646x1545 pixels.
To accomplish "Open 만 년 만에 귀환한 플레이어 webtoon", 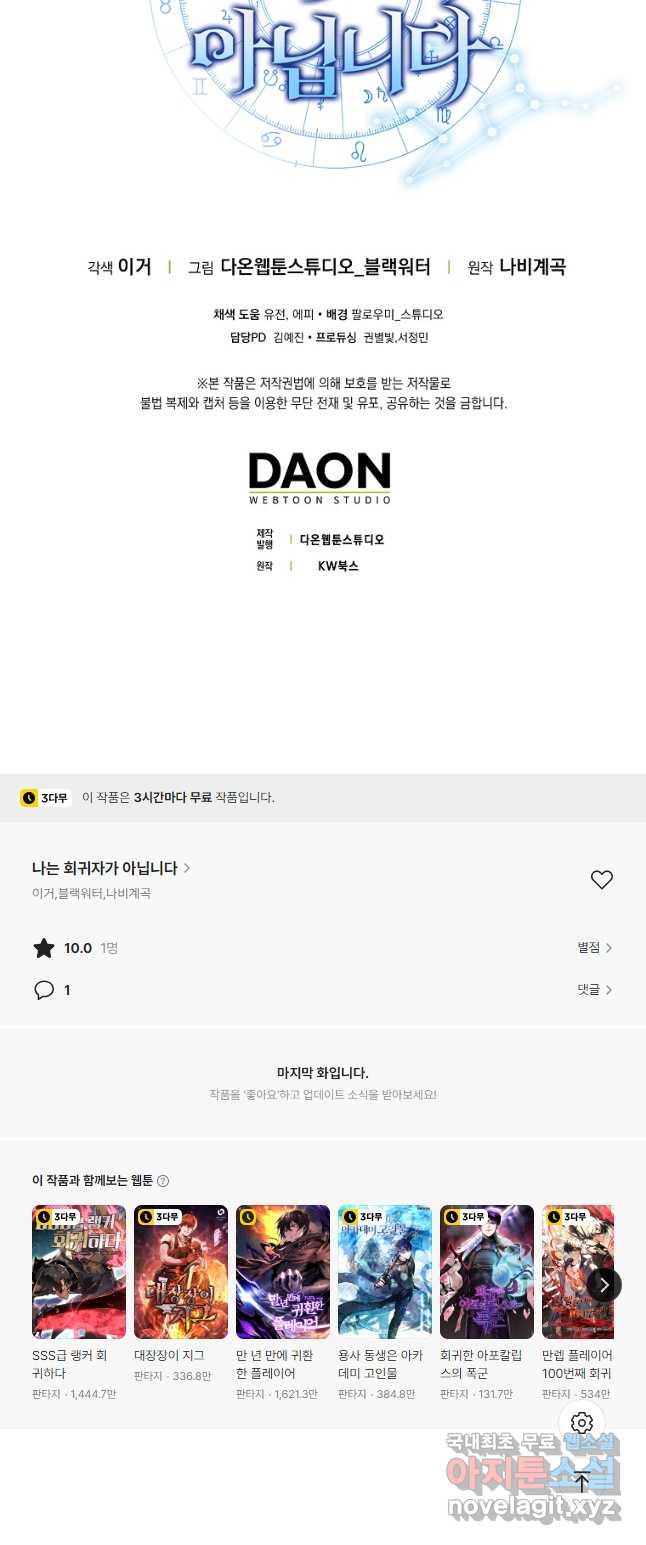I will [x=283, y=1272].
